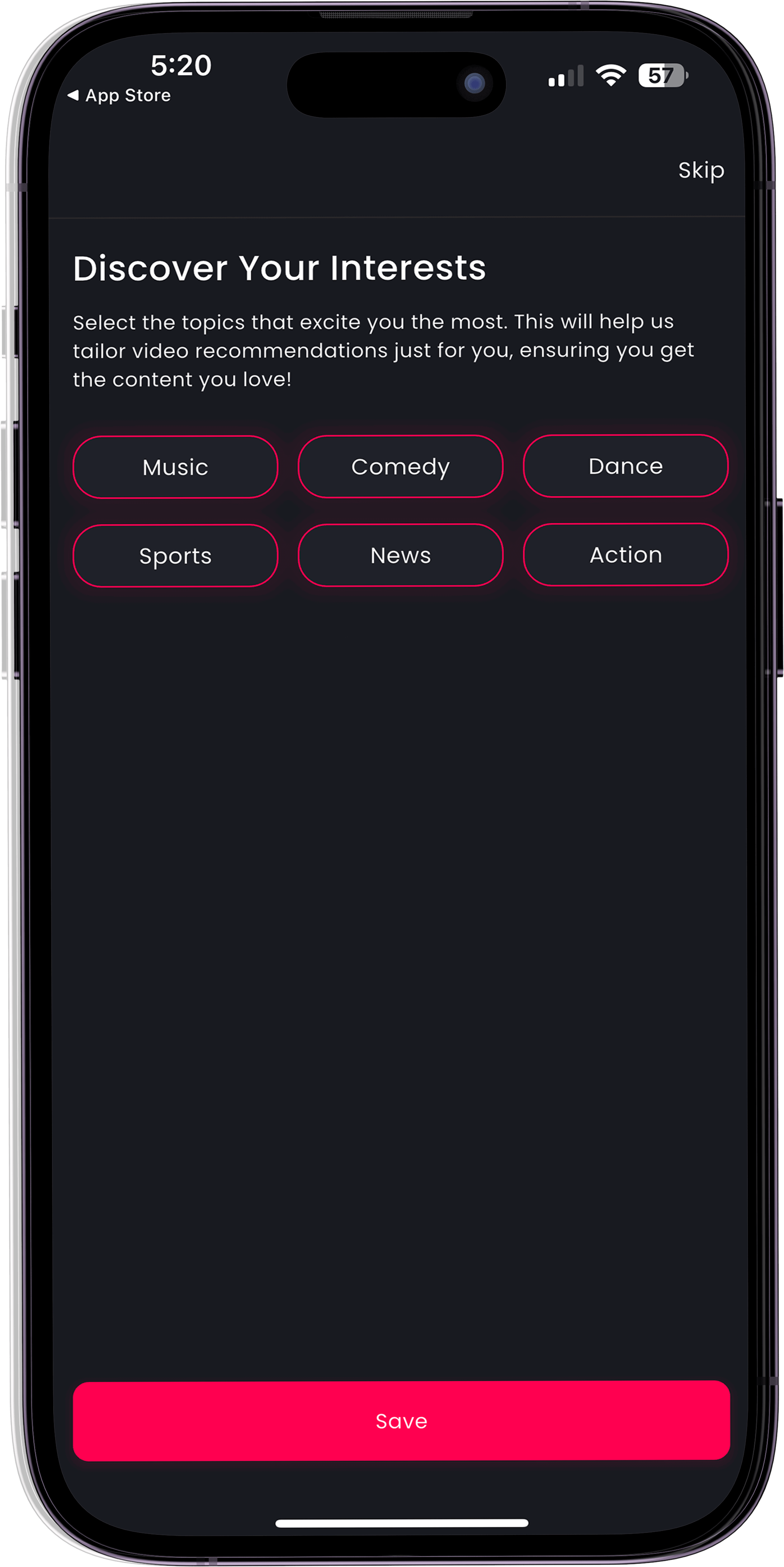Pick the Dance topic chip
This screenshot has width=784, height=1567.
coord(625,466)
